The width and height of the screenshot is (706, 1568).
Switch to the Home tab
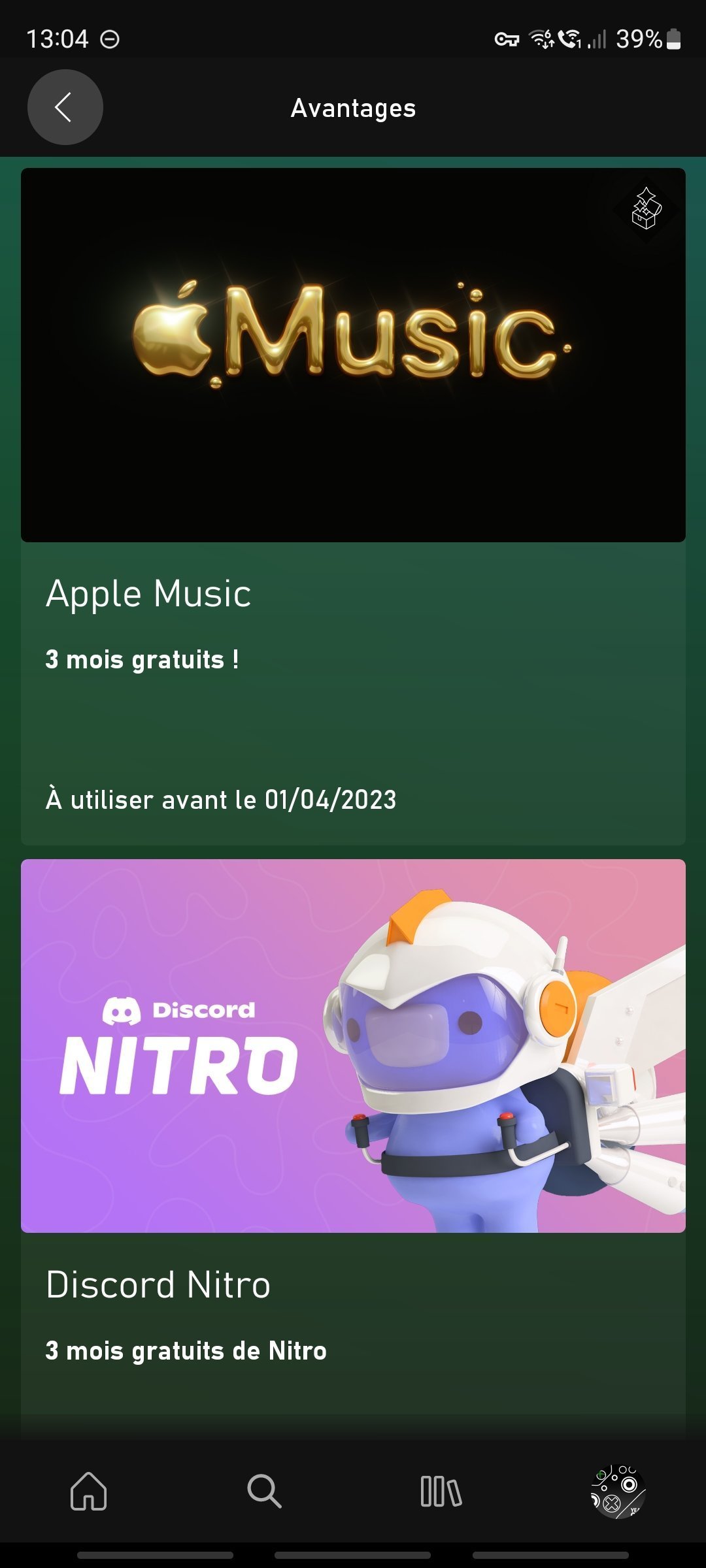[88, 1491]
